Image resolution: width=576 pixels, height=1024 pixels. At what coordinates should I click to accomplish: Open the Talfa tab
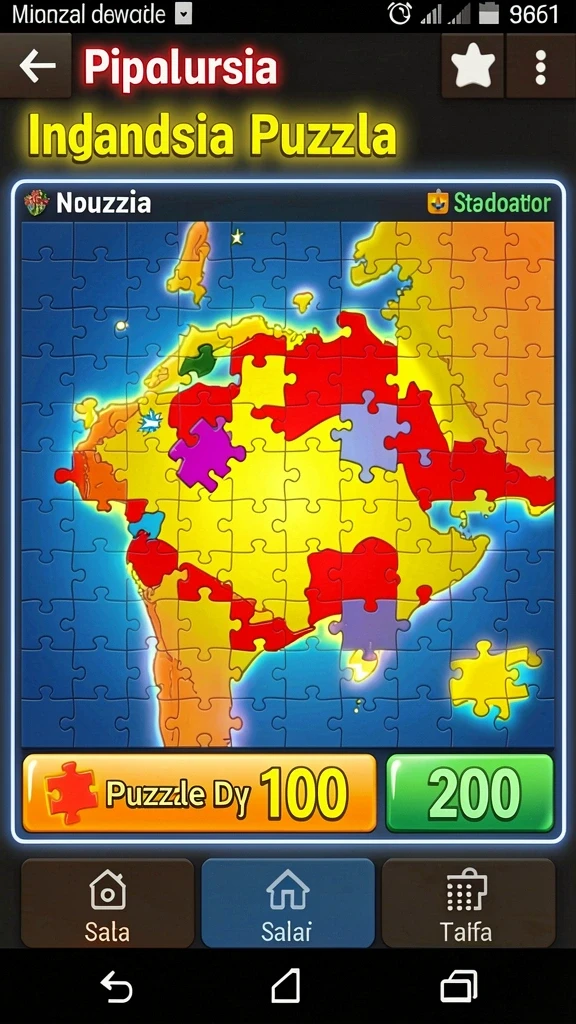coord(468,903)
